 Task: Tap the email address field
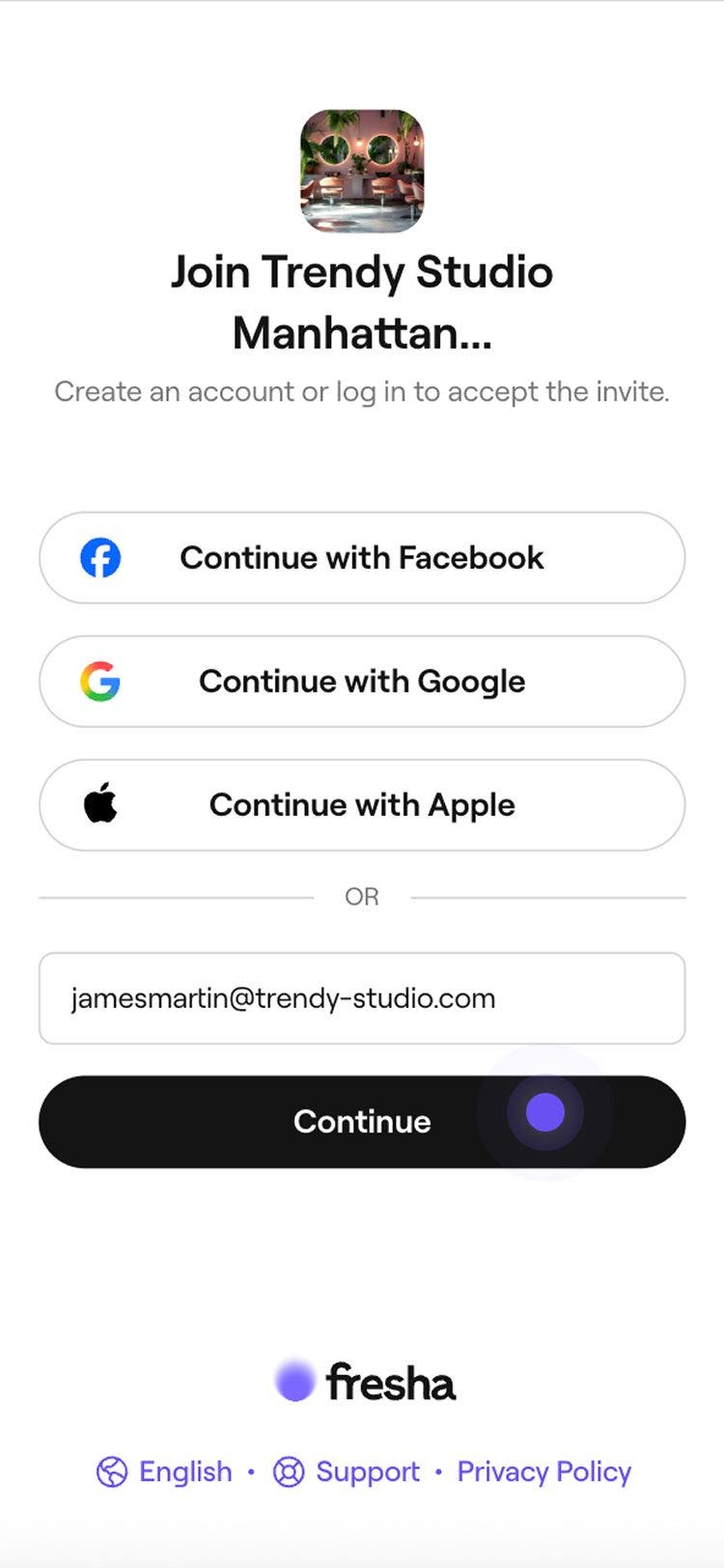point(362,998)
